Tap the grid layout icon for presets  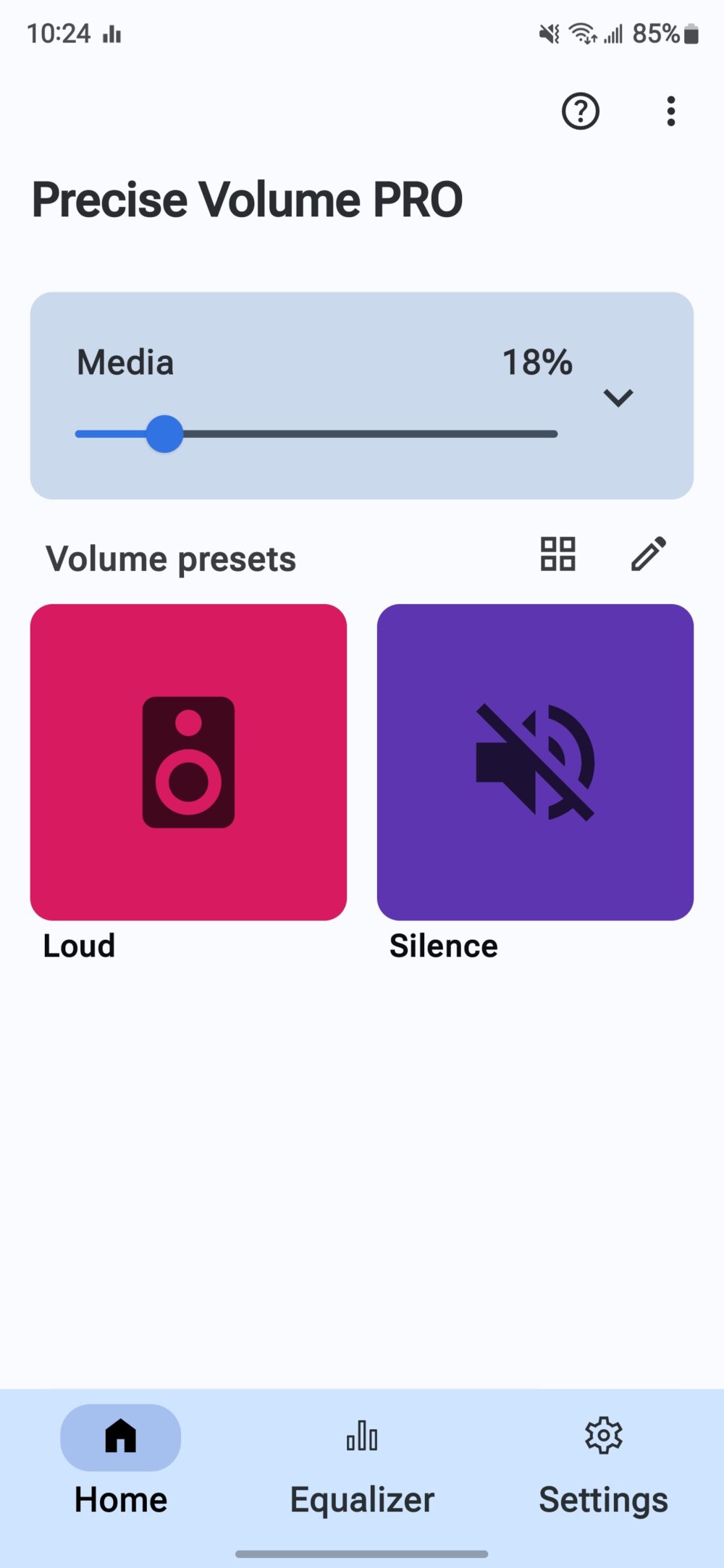[x=559, y=554]
